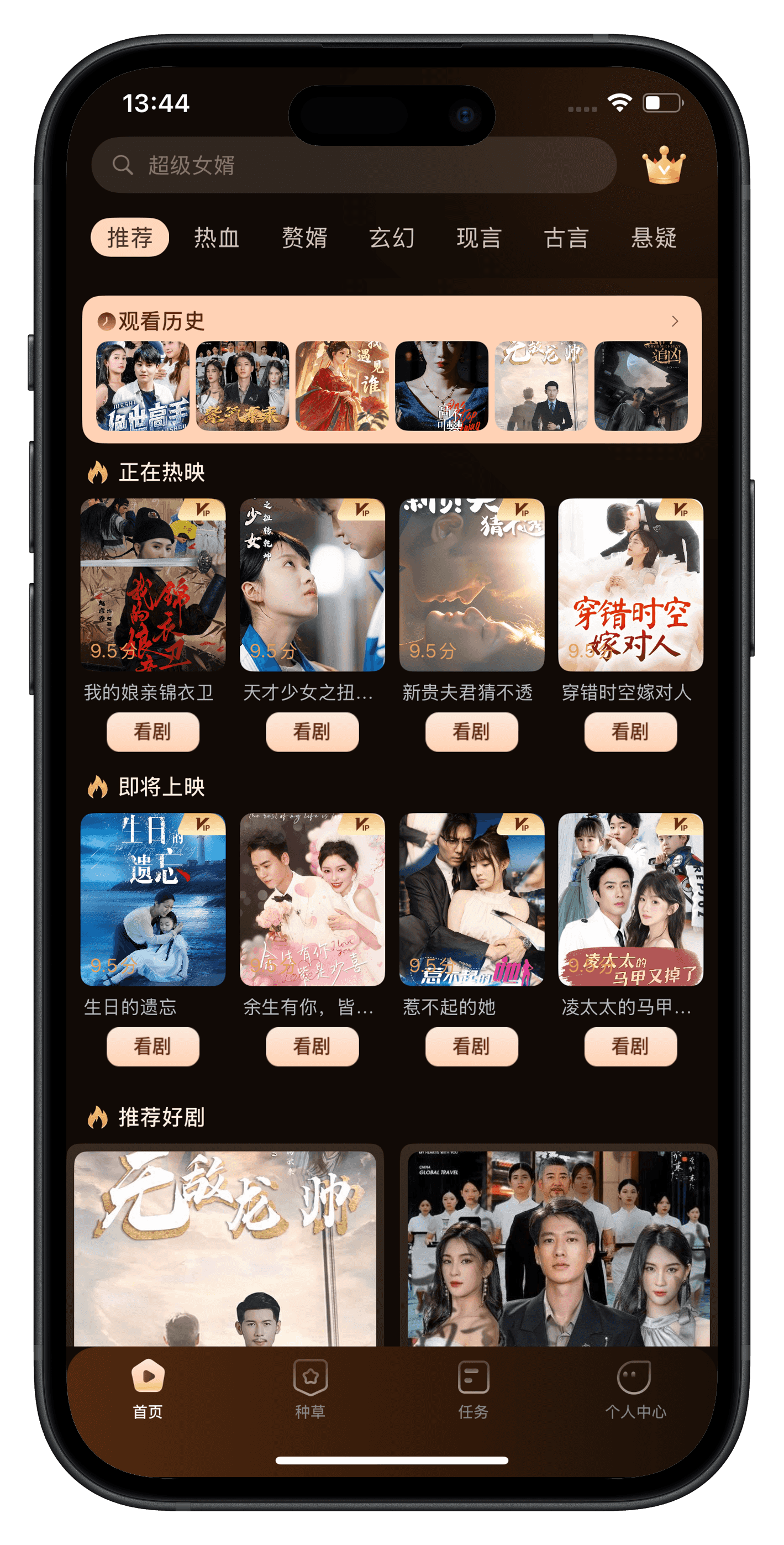Open the 个人中心 tab
This screenshot has width=784, height=1545.
point(635,1389)
